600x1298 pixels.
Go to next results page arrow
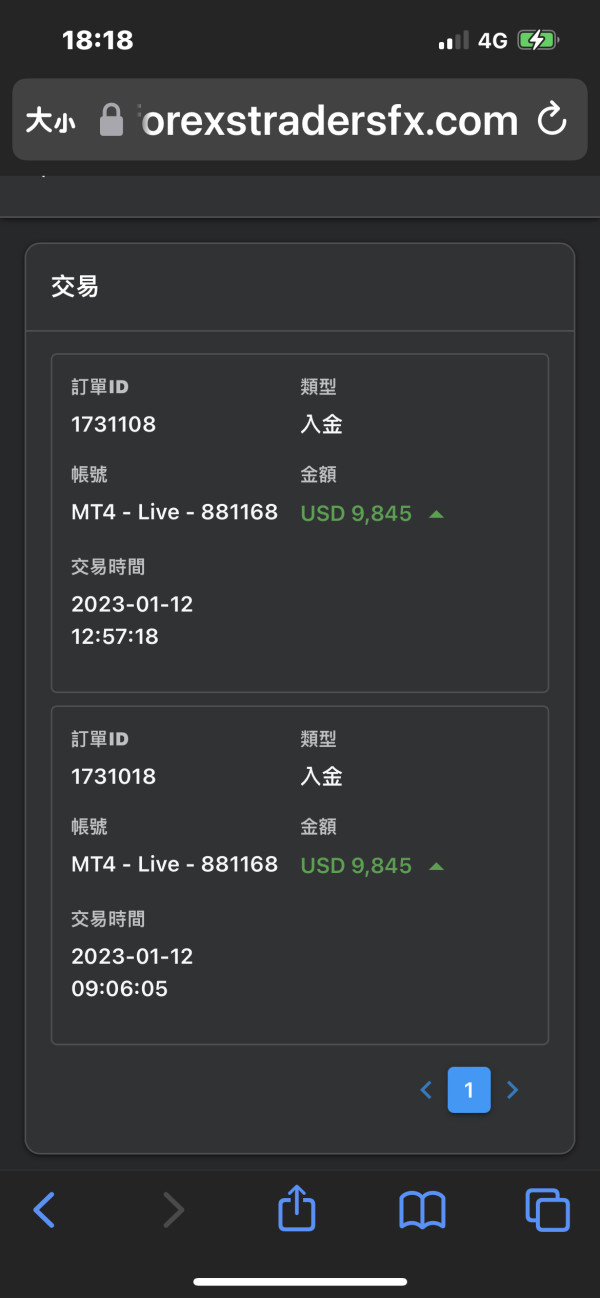tap(513, 1090)
